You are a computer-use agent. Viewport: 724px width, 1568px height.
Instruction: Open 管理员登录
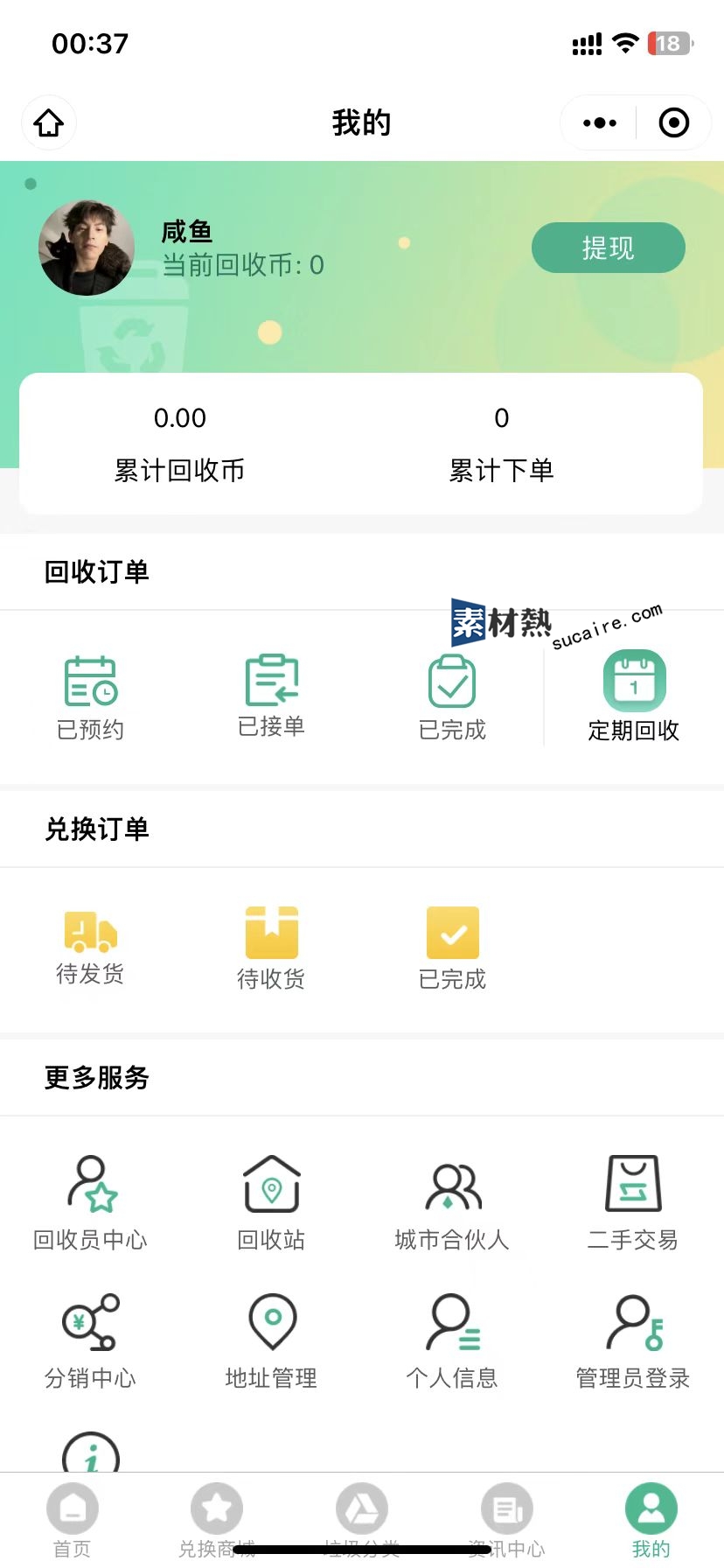click(633, 1340)
